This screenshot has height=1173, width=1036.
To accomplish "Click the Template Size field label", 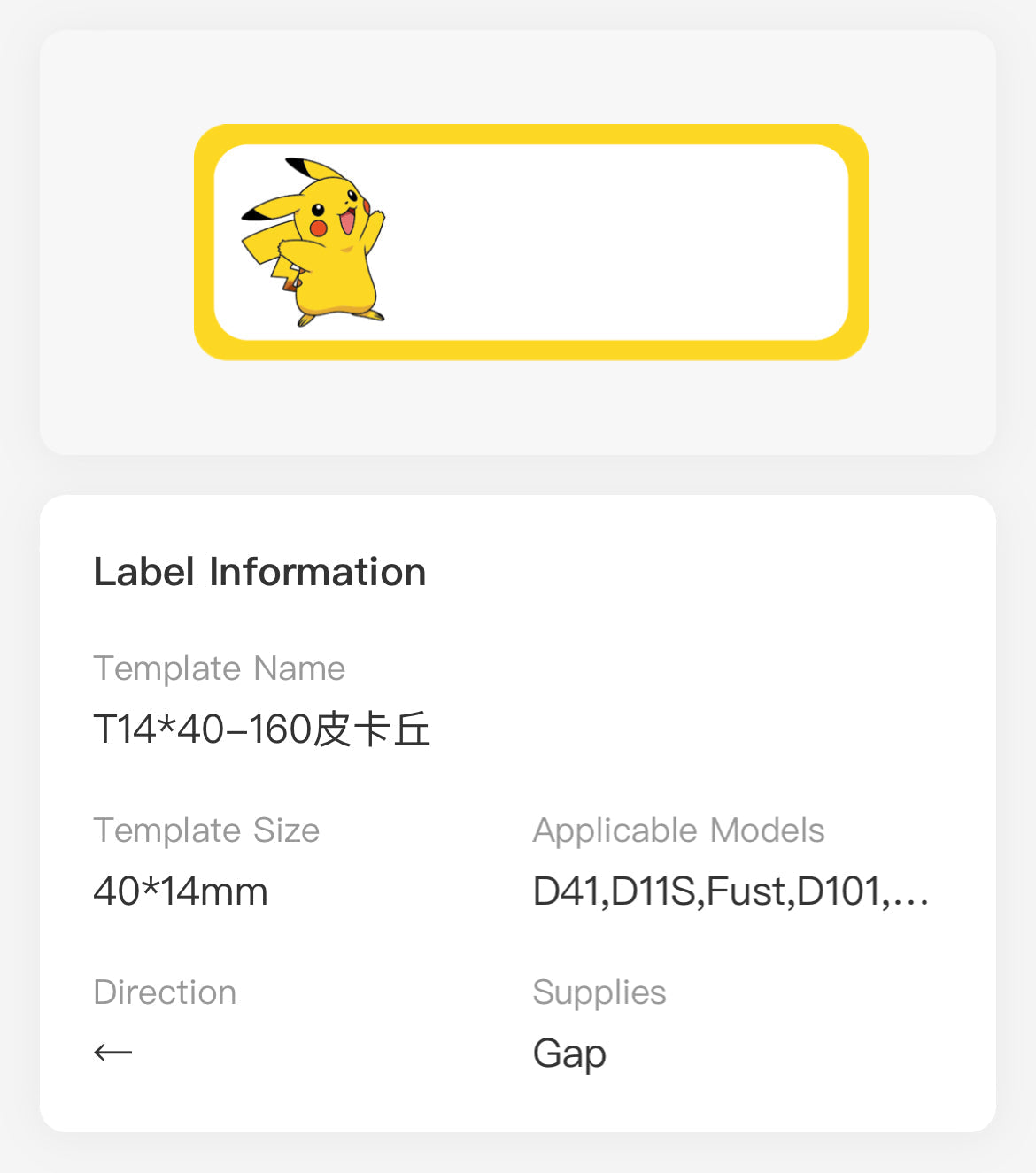I will click(x=206, y=831).
